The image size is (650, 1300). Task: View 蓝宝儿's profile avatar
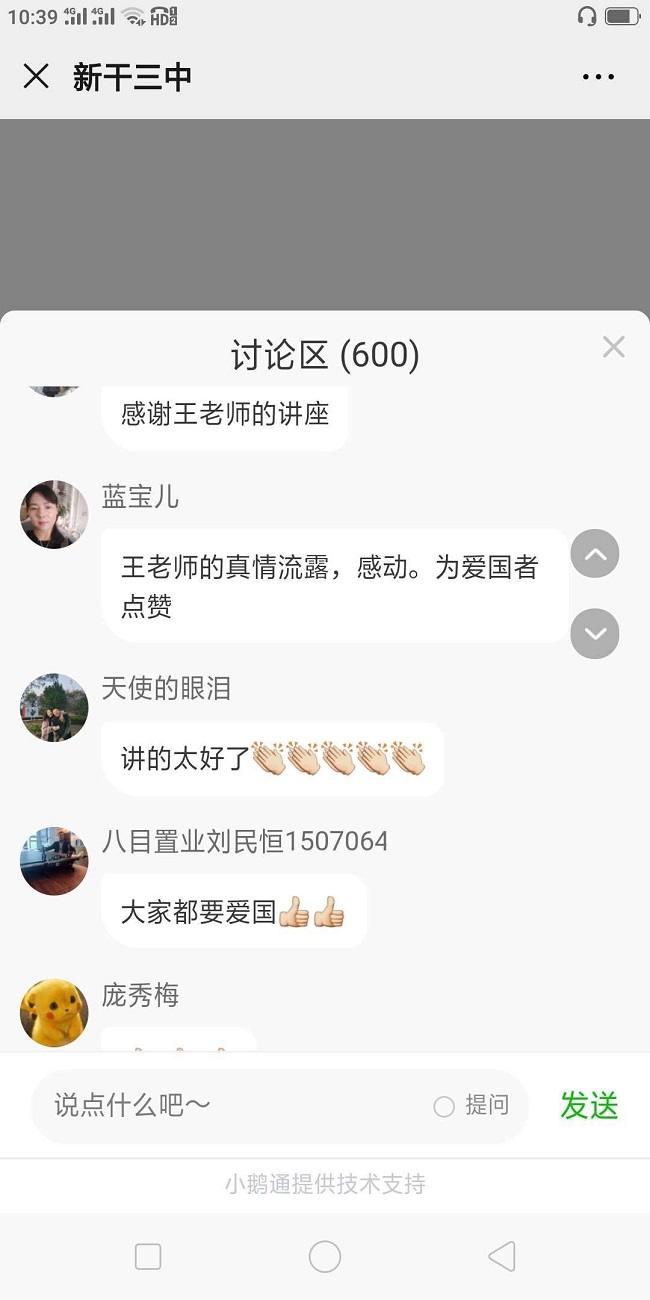pyautogui.click(x=54, y=514)
